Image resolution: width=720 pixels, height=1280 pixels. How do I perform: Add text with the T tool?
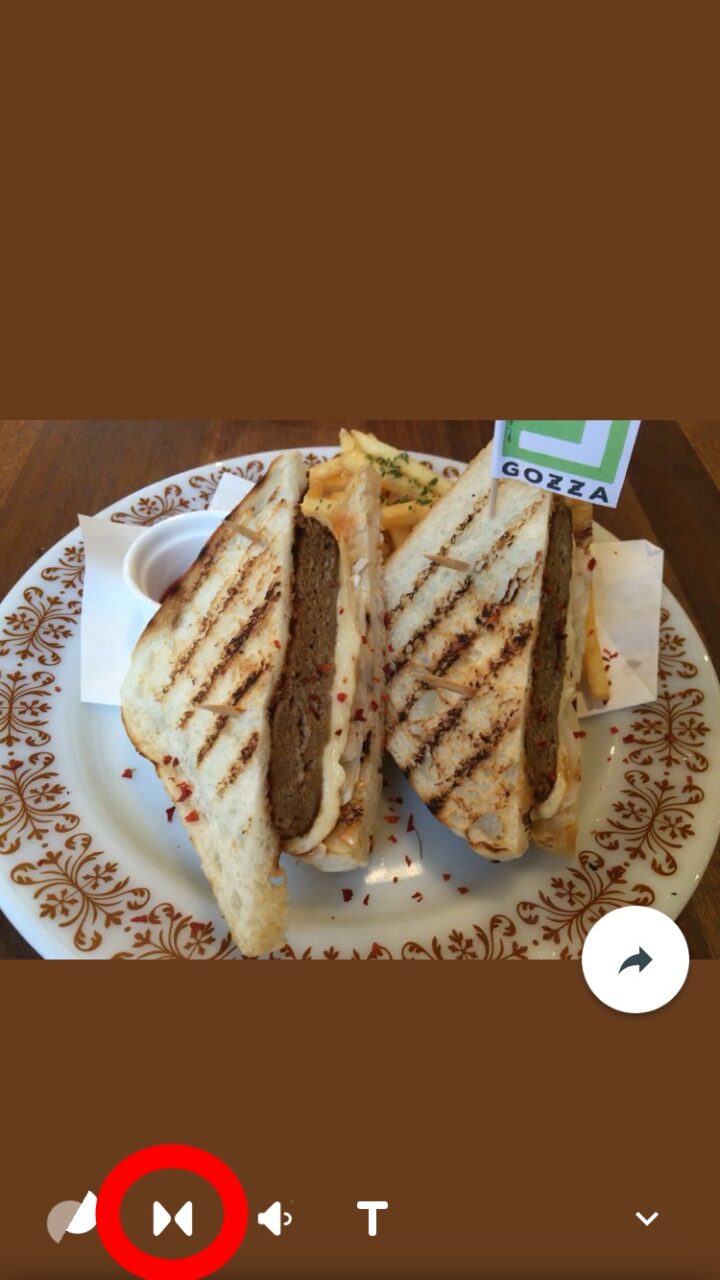pos(372,1218)
